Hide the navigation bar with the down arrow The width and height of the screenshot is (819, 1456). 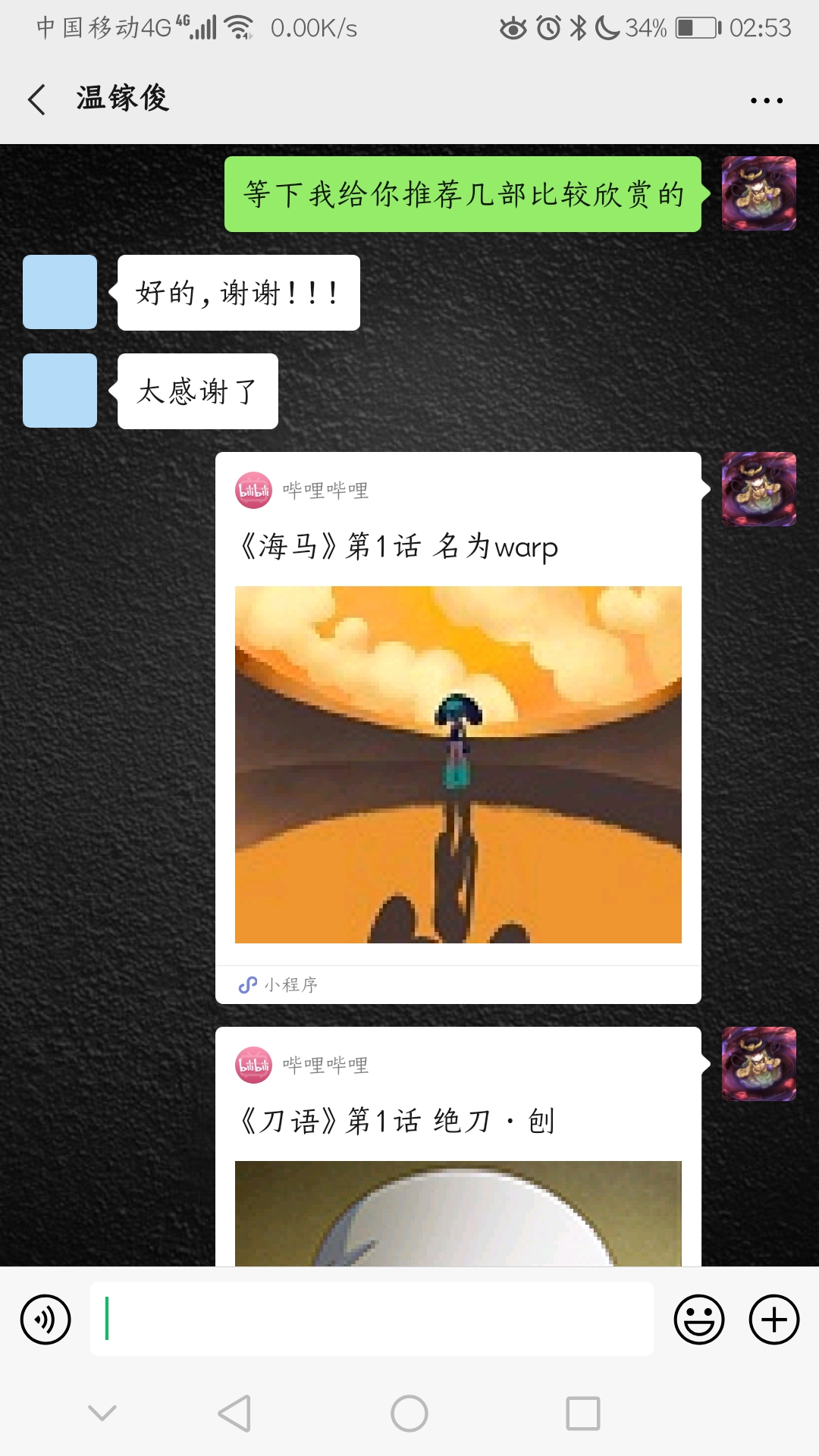(x=102, y=1413)
